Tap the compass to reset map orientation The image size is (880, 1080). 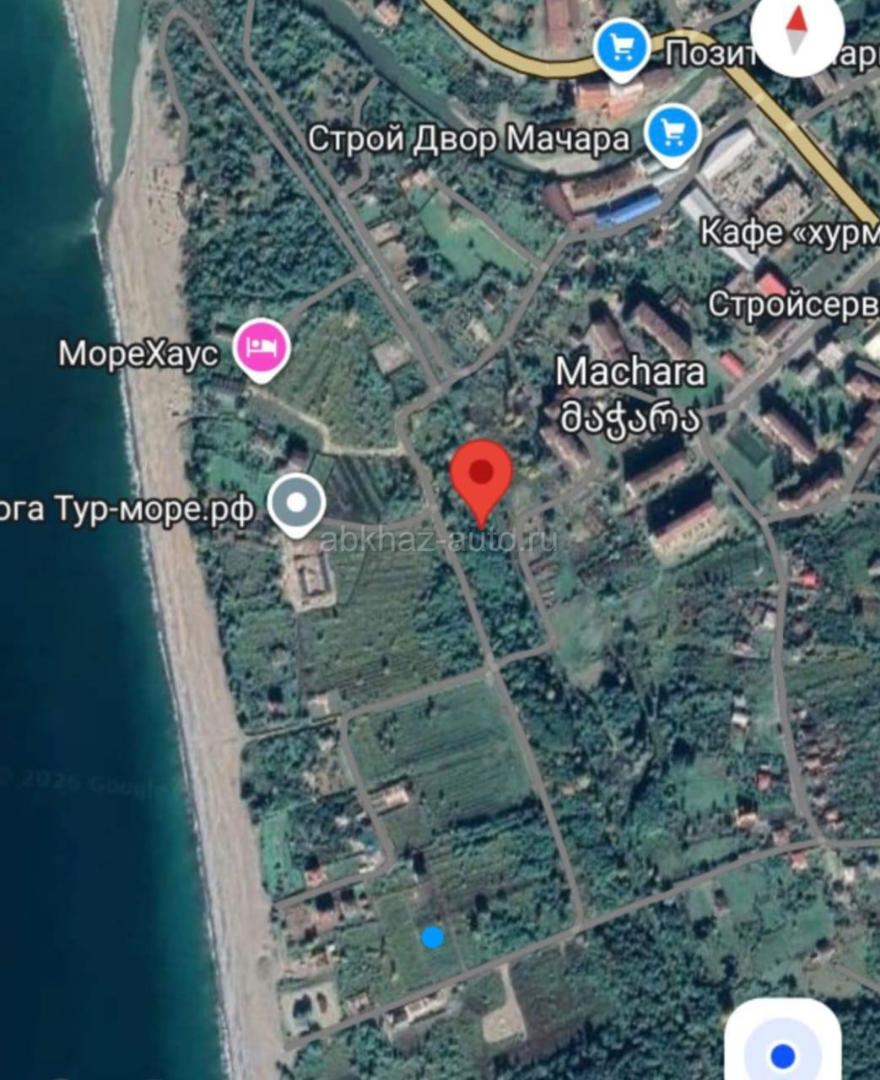(797, 30)
